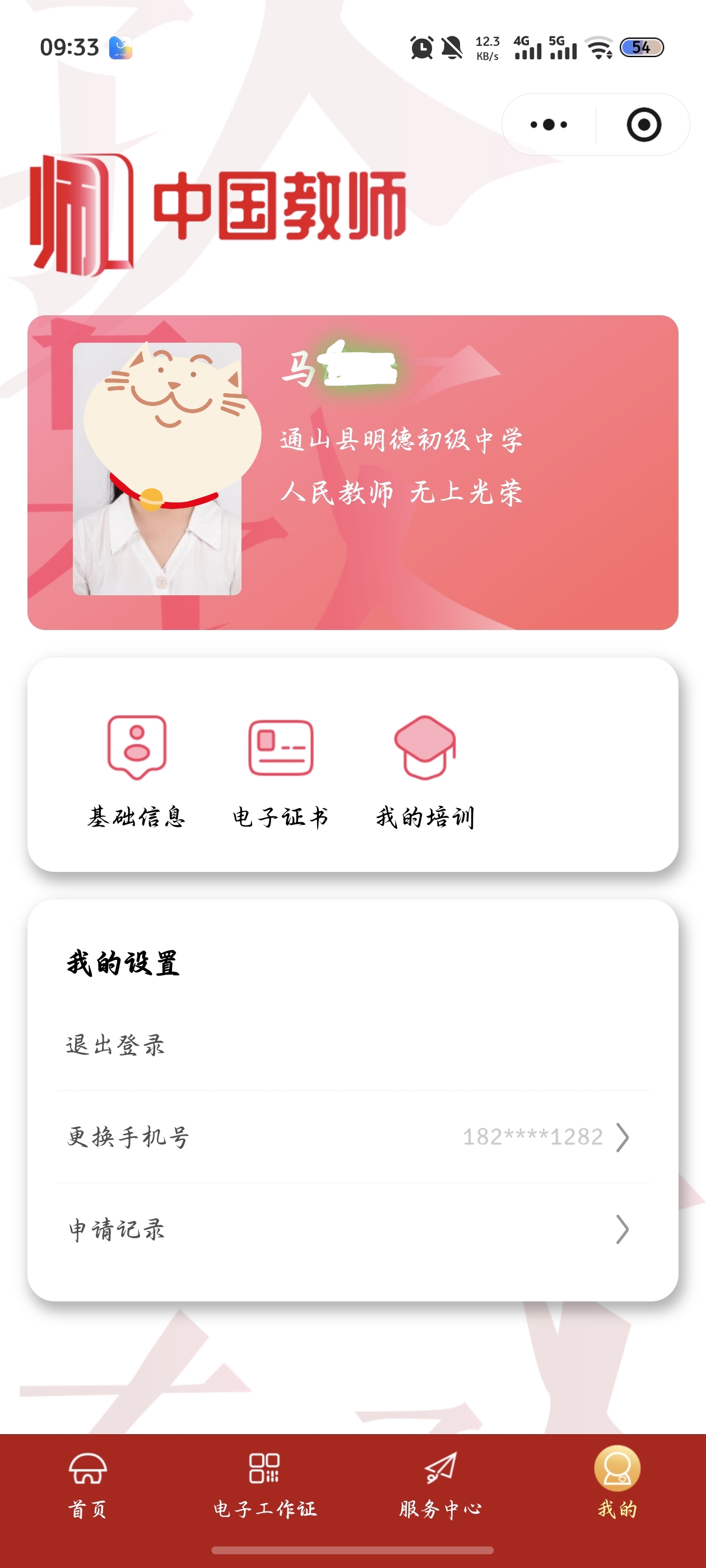Close the mini program with the circle button

(643, 125)
